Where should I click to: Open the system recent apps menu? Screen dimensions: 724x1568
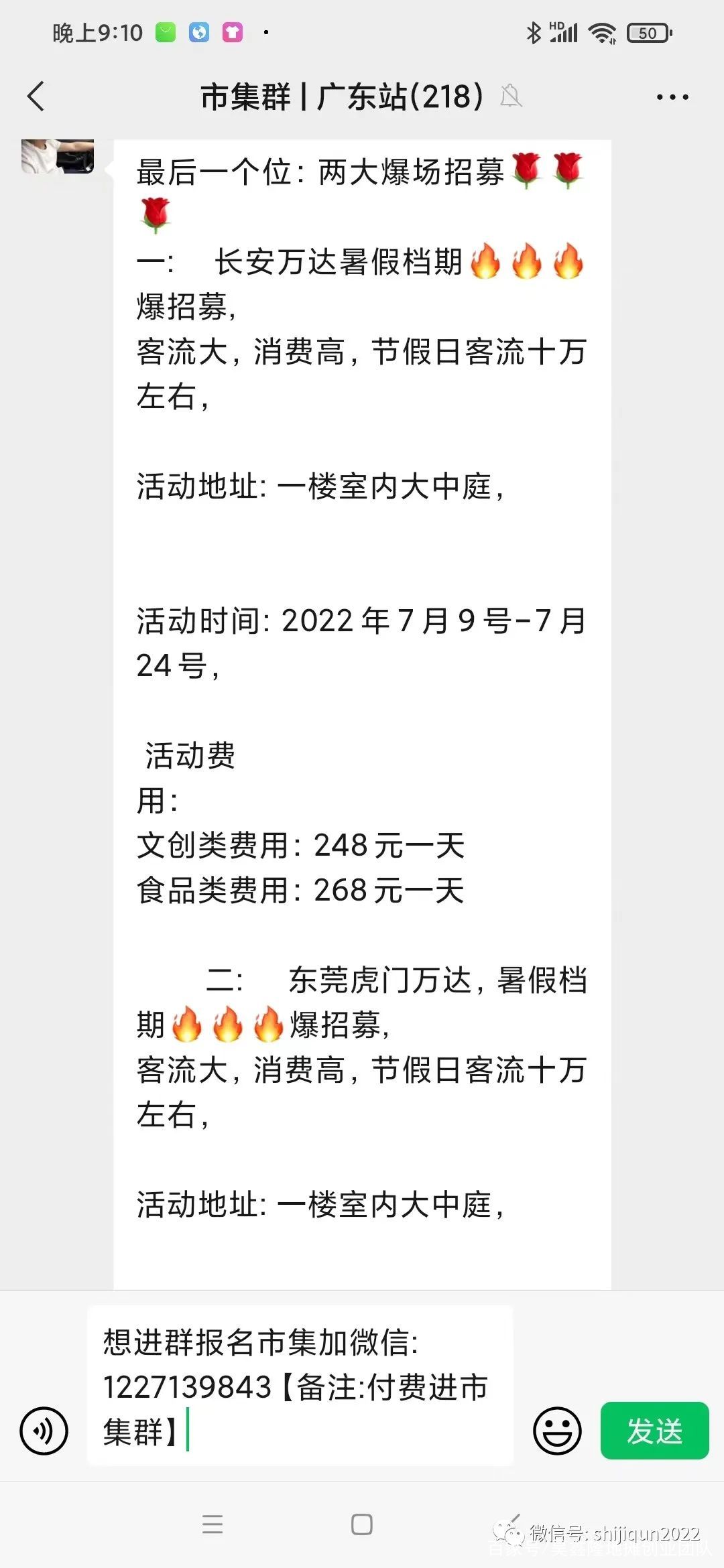pos(213,1524)
